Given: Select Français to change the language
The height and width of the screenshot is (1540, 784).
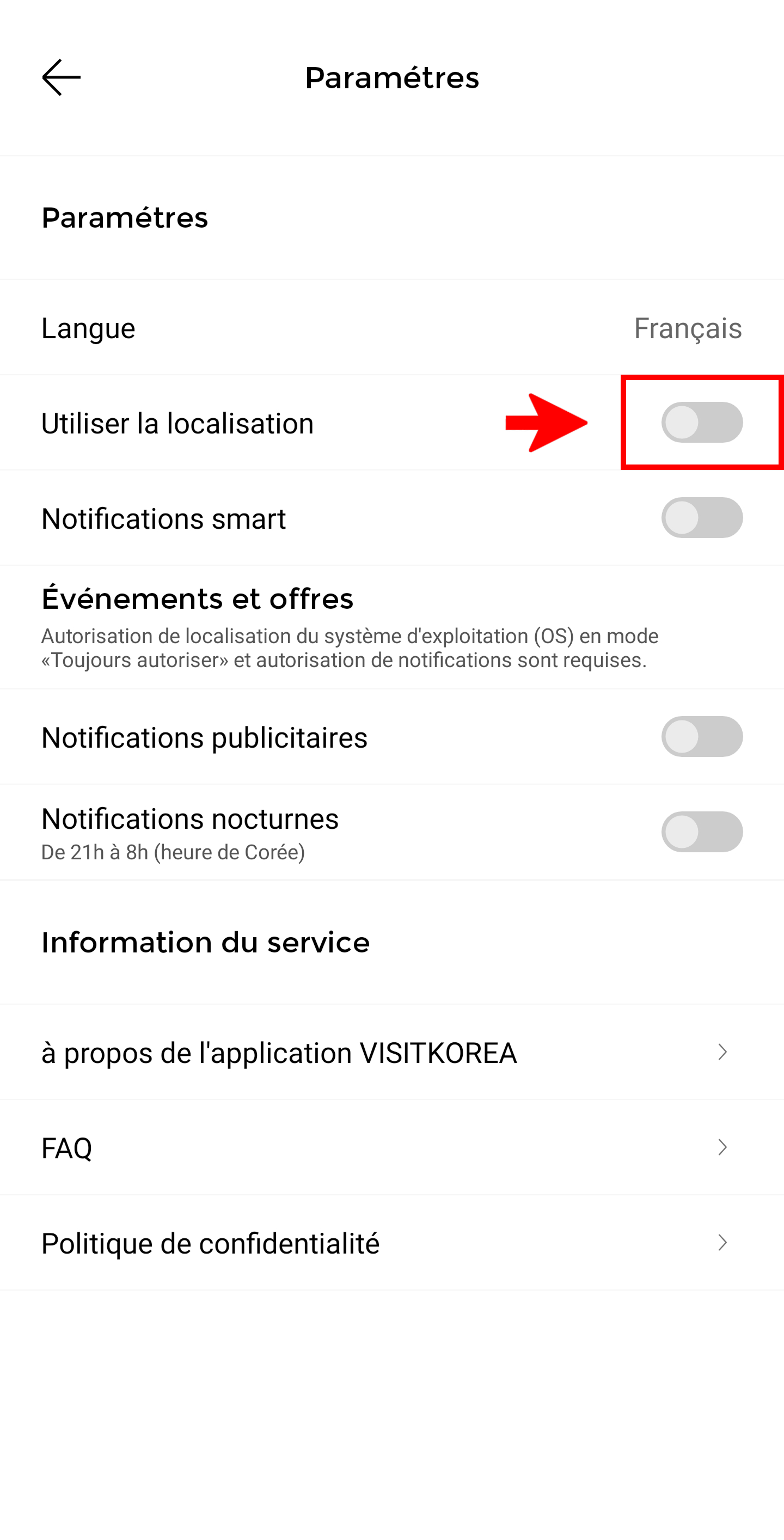Looking at the screenshot, I should pyautogui.click(x=688, y=328).
